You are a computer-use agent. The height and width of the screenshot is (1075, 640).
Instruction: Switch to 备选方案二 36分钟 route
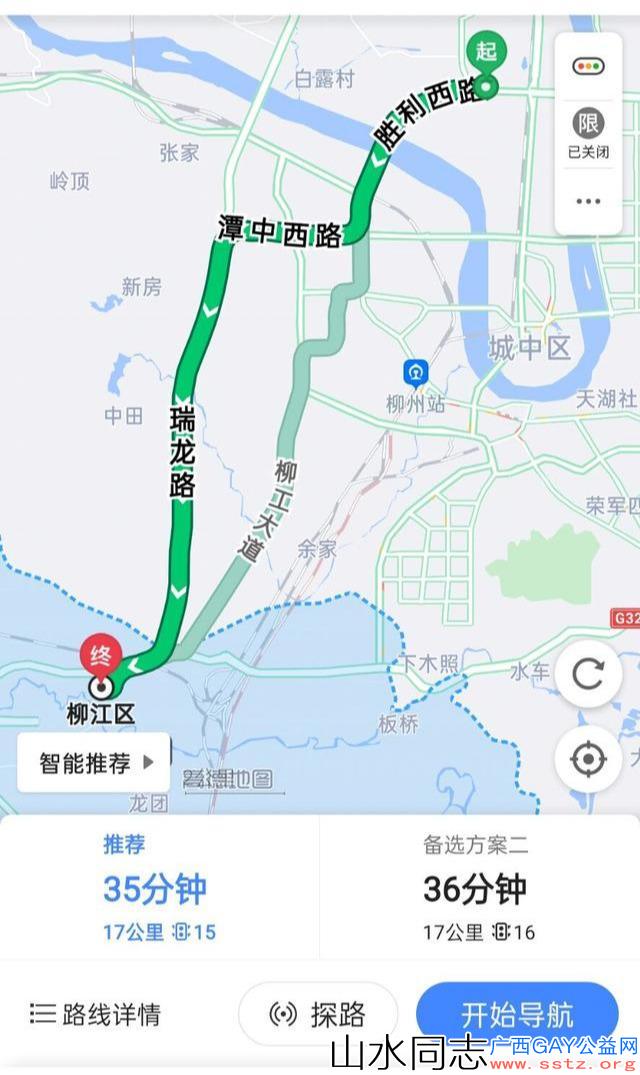tap(479, 887)
